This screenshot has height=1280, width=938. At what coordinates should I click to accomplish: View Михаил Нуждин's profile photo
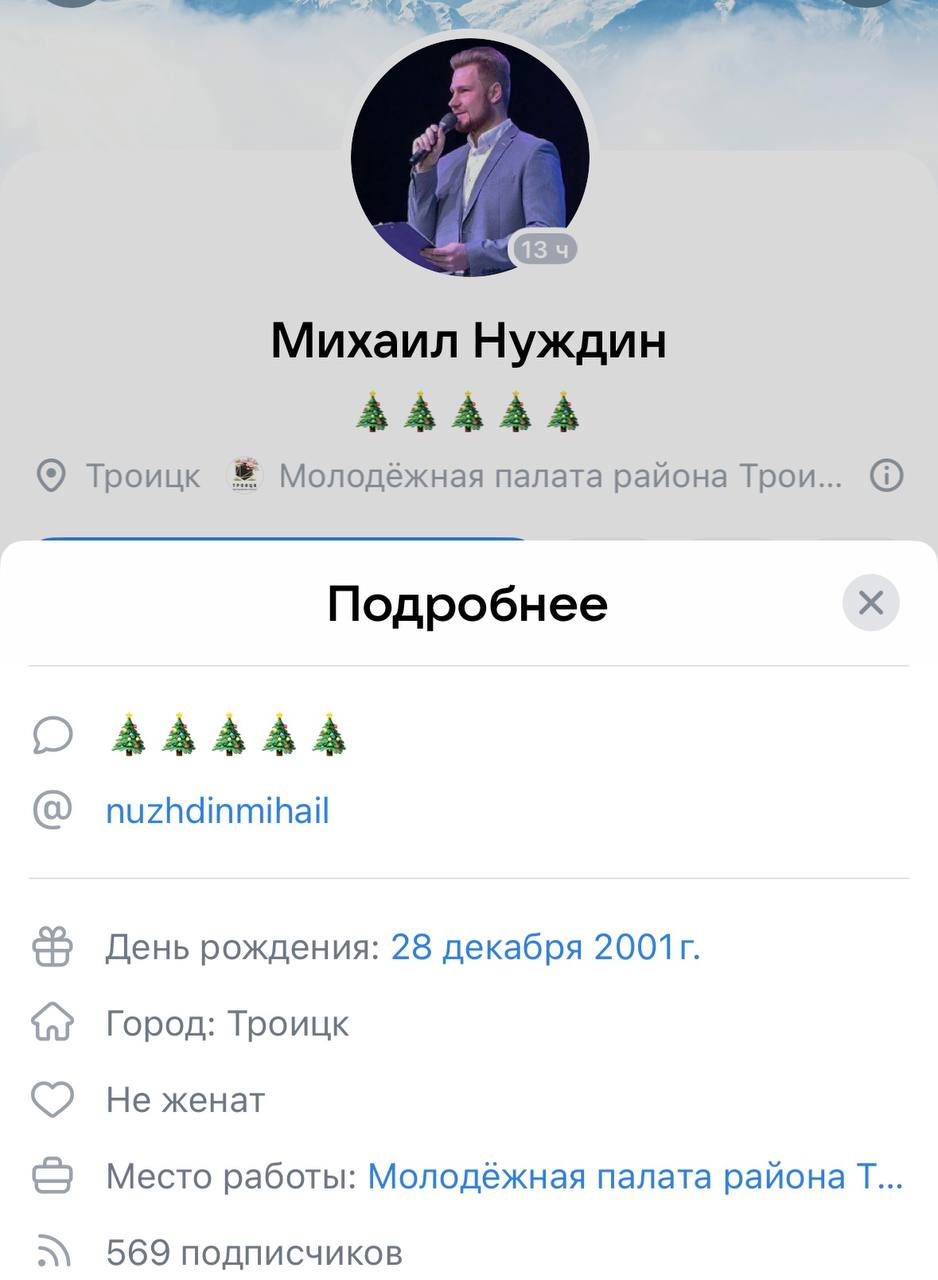tap(469, 157)
